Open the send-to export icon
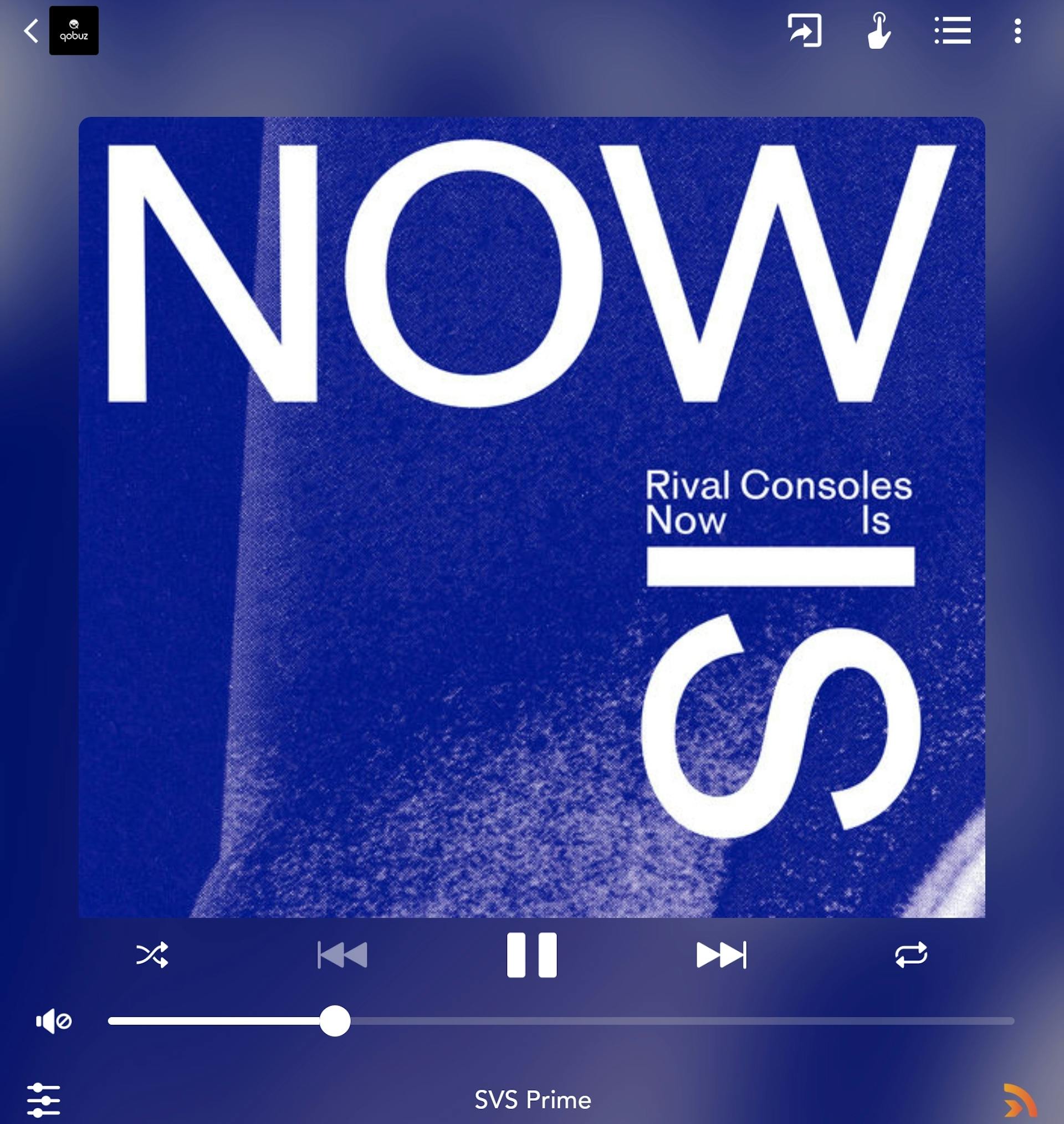Image resolution: width=1064 pixels, height=1124 pixels. [804, 30]
